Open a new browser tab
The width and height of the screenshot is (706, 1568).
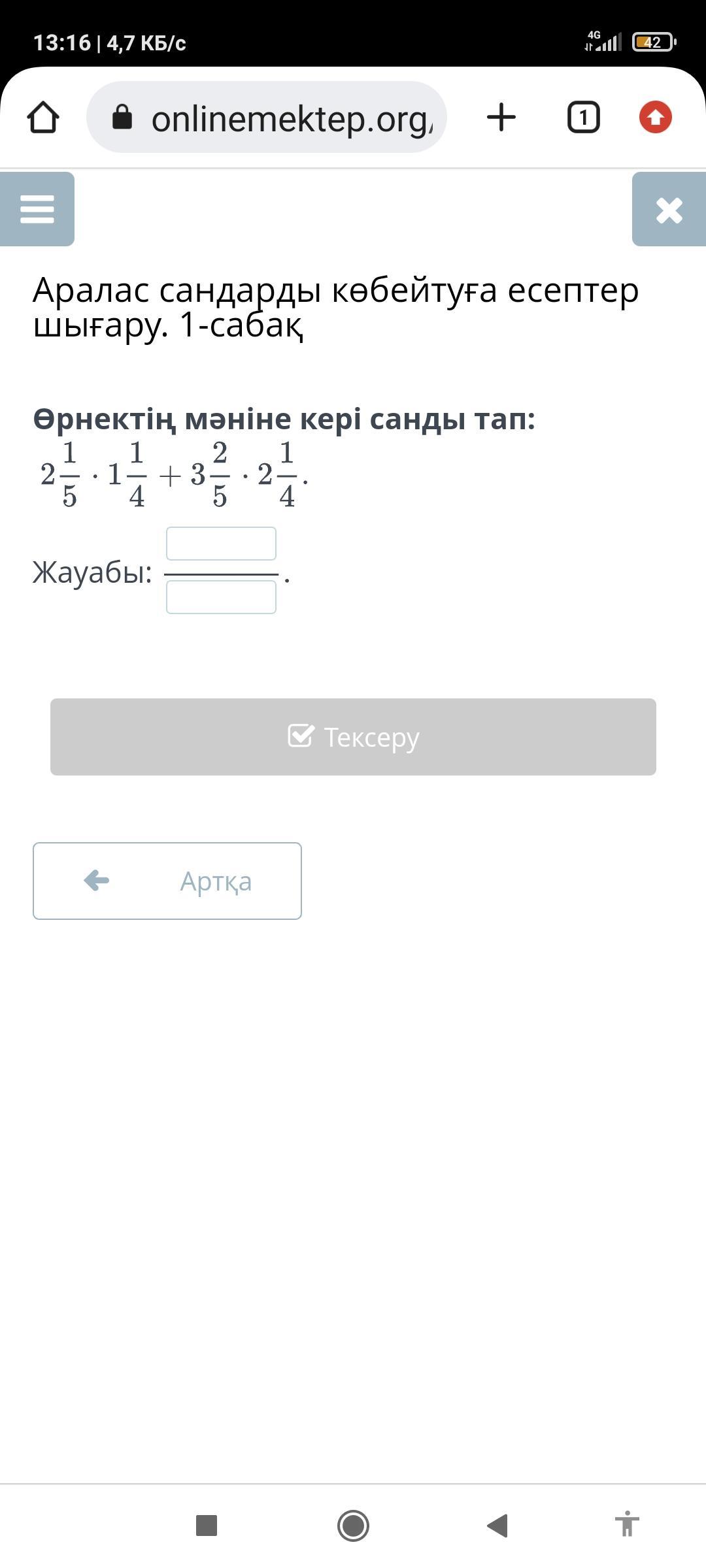(501, 118)
